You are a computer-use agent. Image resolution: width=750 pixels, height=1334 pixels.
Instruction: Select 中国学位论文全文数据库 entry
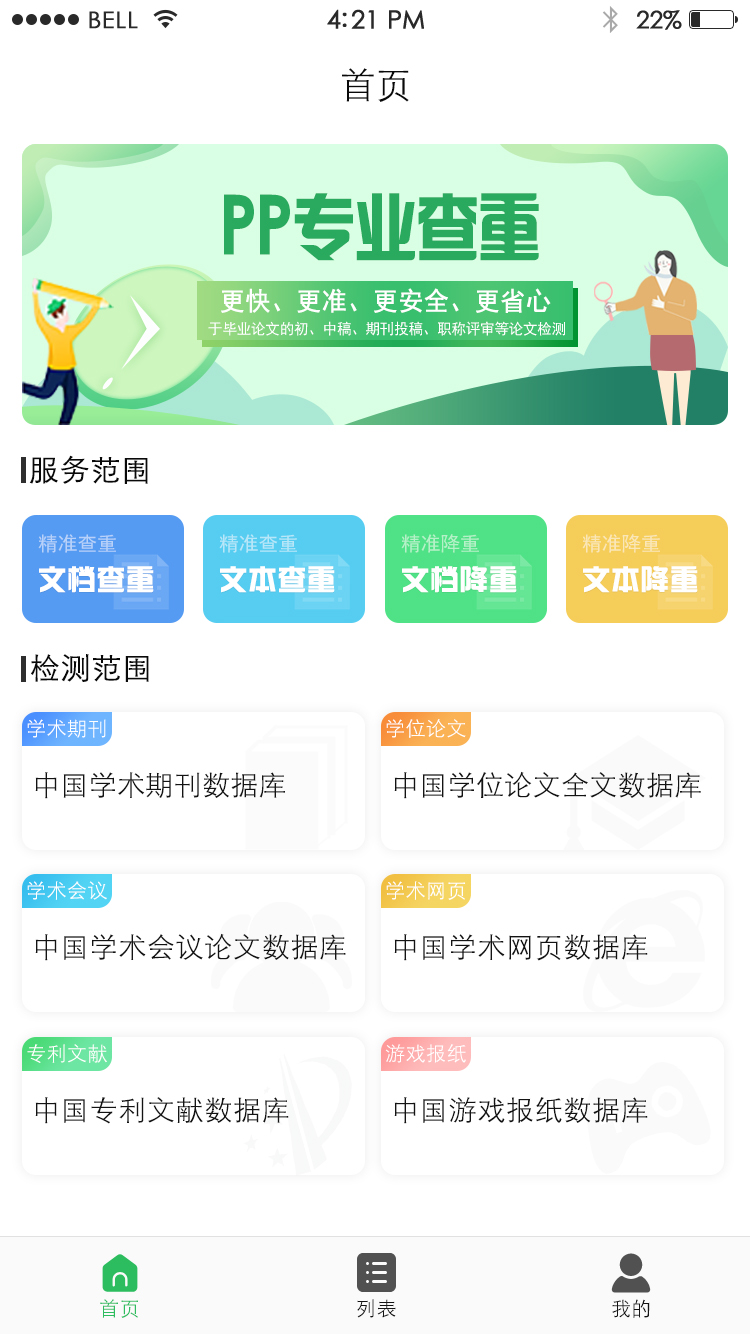click(x=551, y=781)
